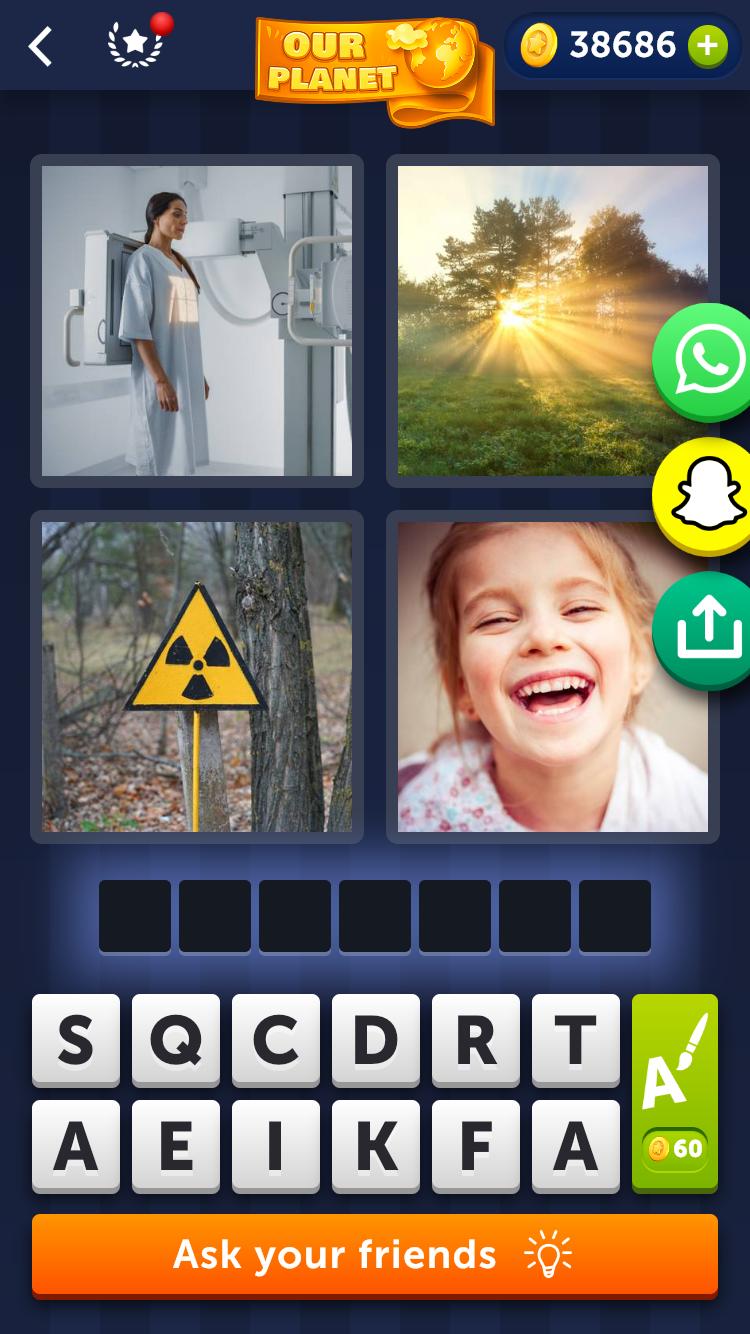This screenshot has width=750, height=1334.
Task: Enlarge the sunbeams through trees picture
Action: tap(540, 320)
